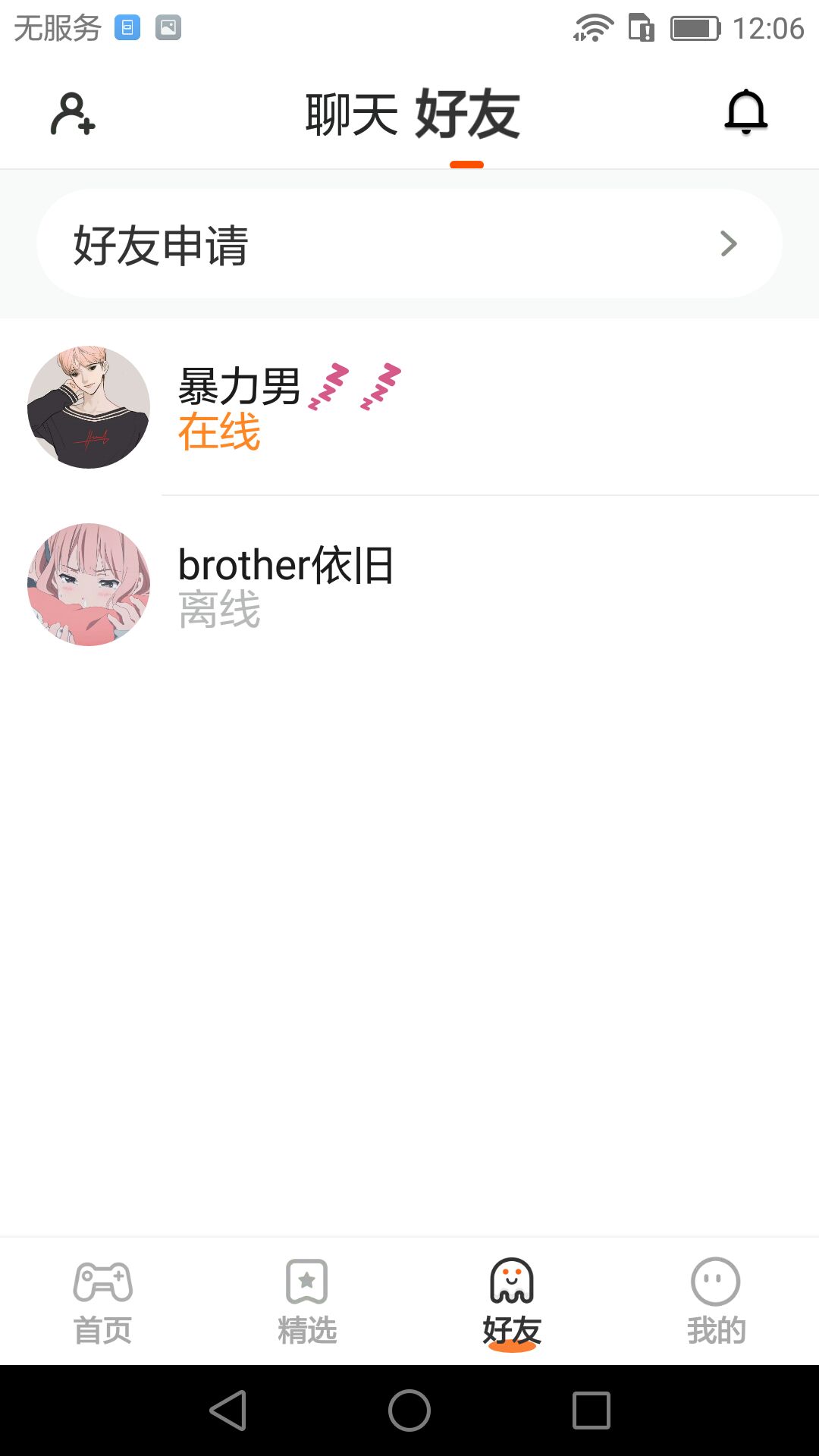Open 好友申请 friend requests
Screen dimensions: 819x1456
409,243
